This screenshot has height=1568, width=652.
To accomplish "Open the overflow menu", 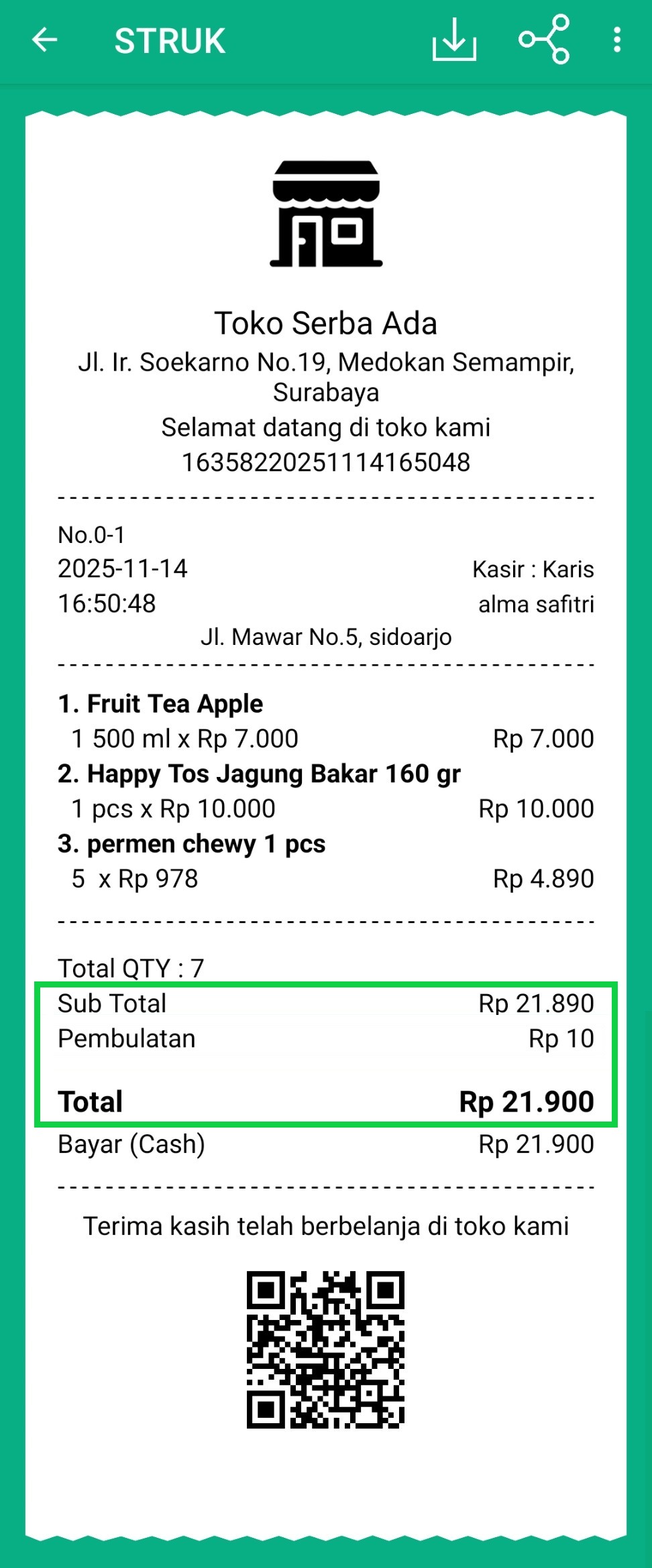I will click(617, 40).
